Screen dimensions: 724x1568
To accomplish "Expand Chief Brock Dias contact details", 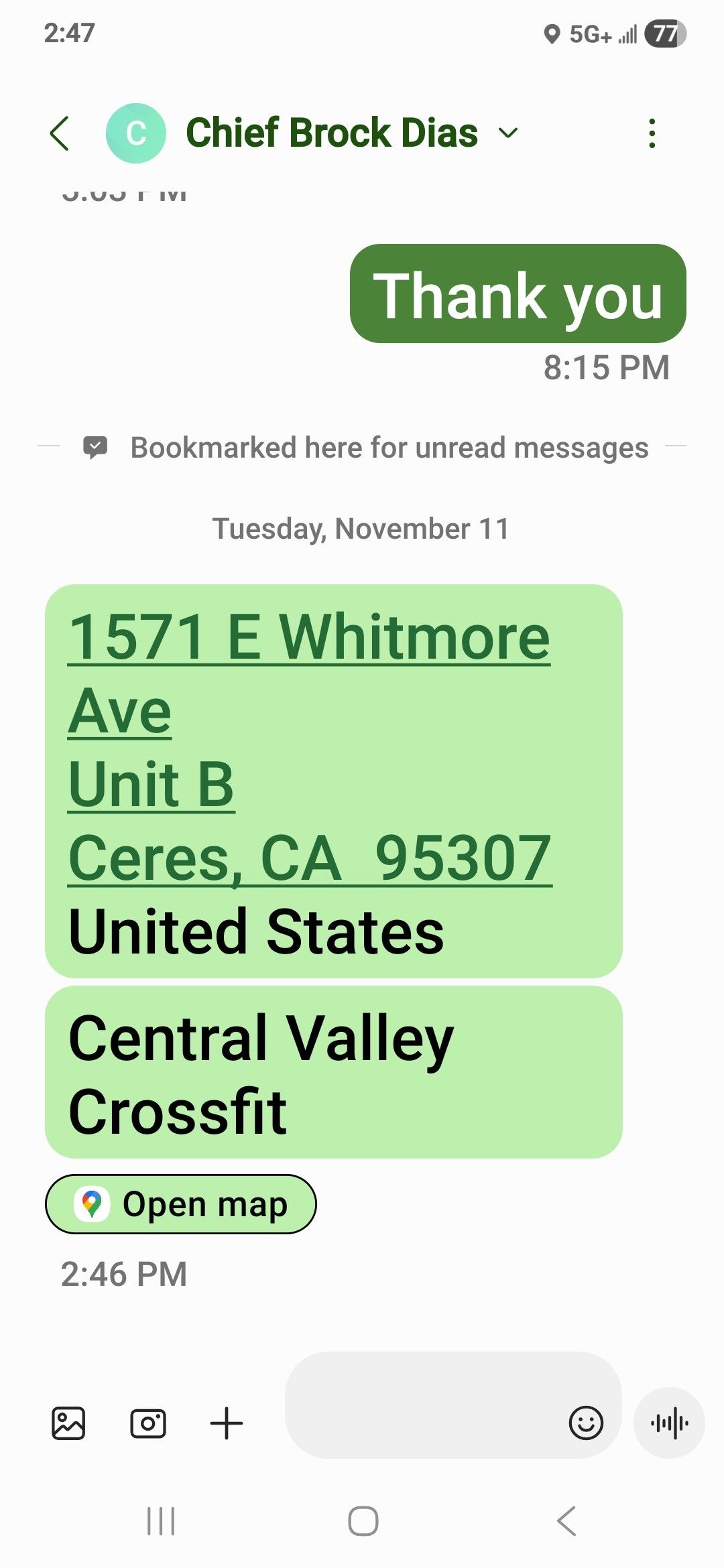I will click(508, 133).
